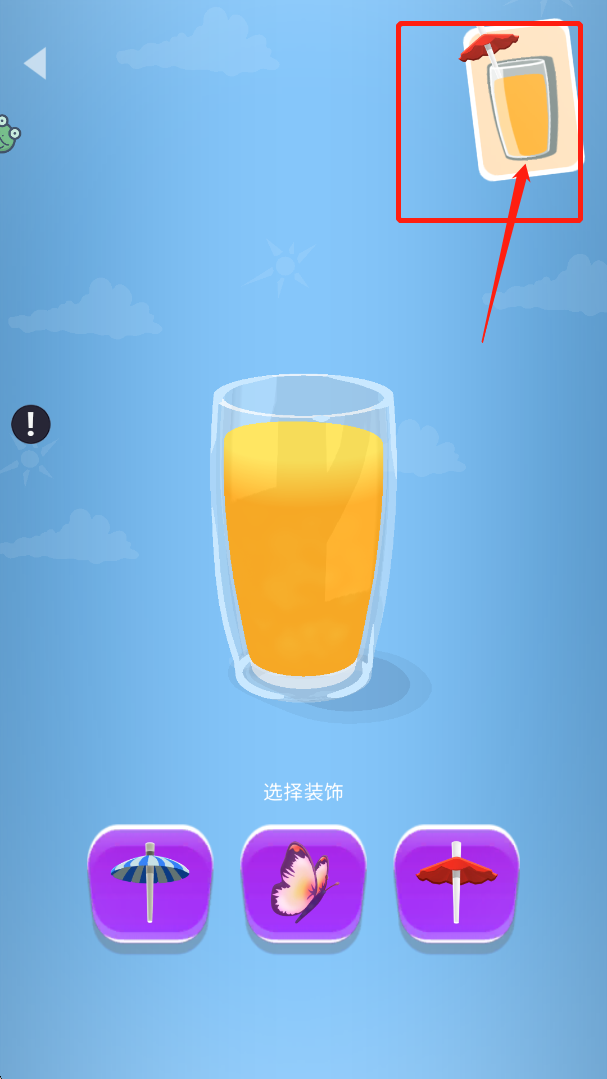The width and height of the screenshot is (607, 1079).
Task: Select the blue striped umbrella decoration
Action: 150,882
